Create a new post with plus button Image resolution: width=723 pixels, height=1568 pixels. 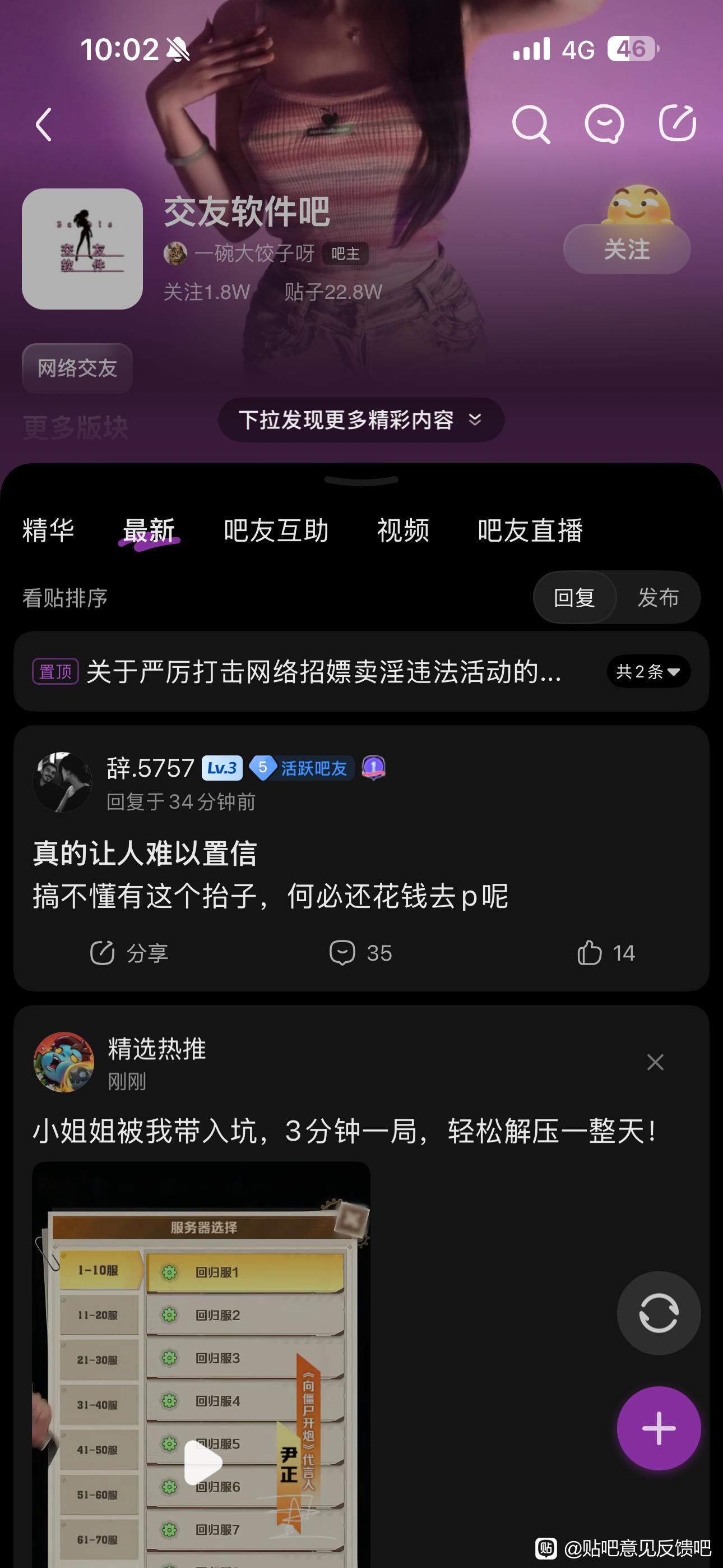coord(659,1428)
